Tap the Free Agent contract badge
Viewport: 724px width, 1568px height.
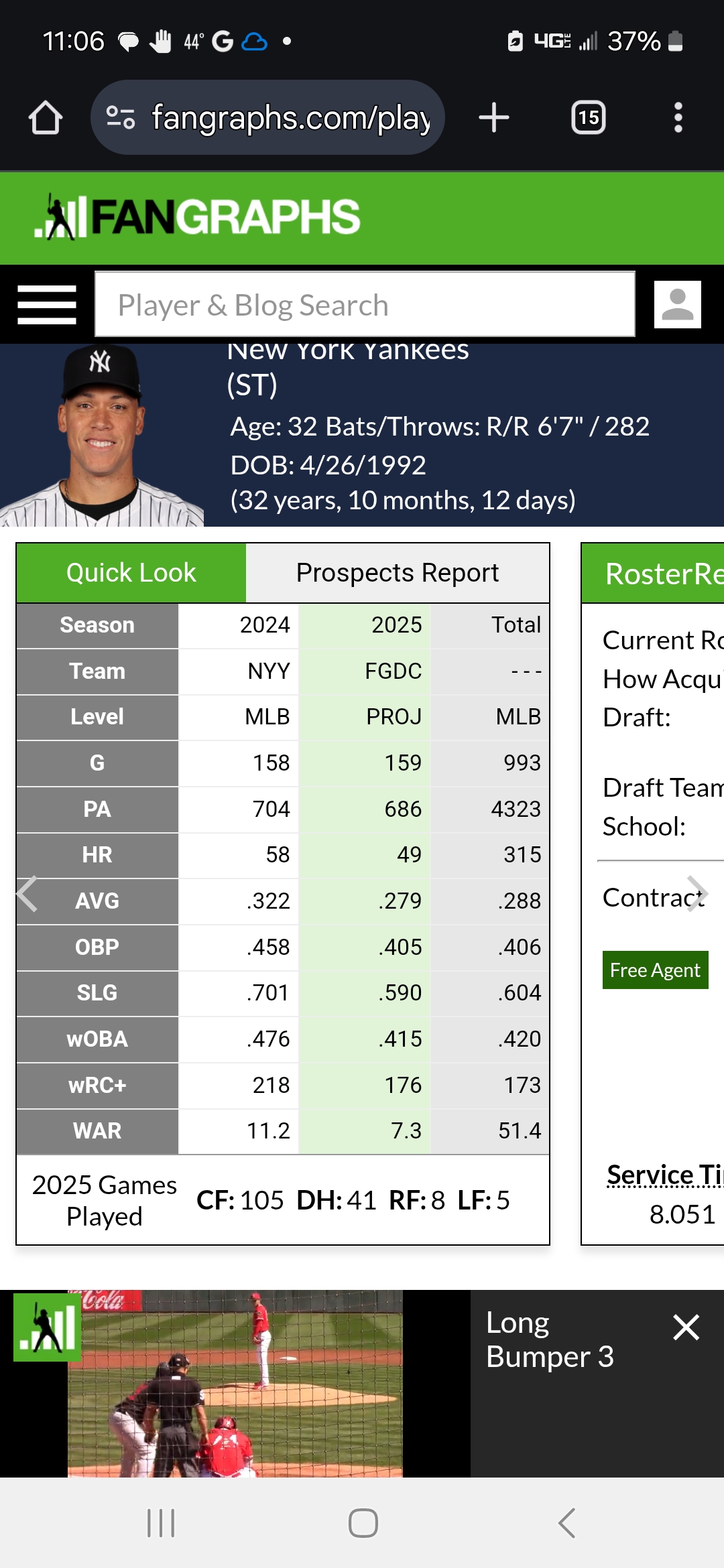pos(655,970)
